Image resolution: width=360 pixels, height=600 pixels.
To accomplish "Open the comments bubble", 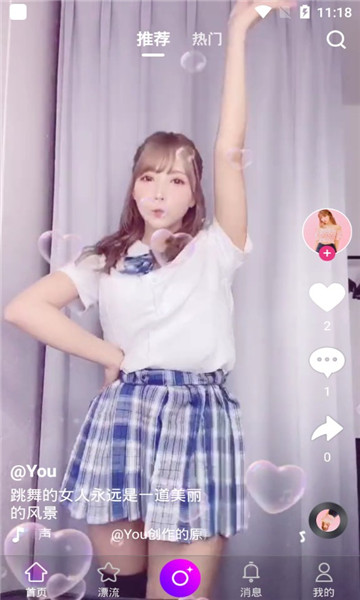I will 327,362.
